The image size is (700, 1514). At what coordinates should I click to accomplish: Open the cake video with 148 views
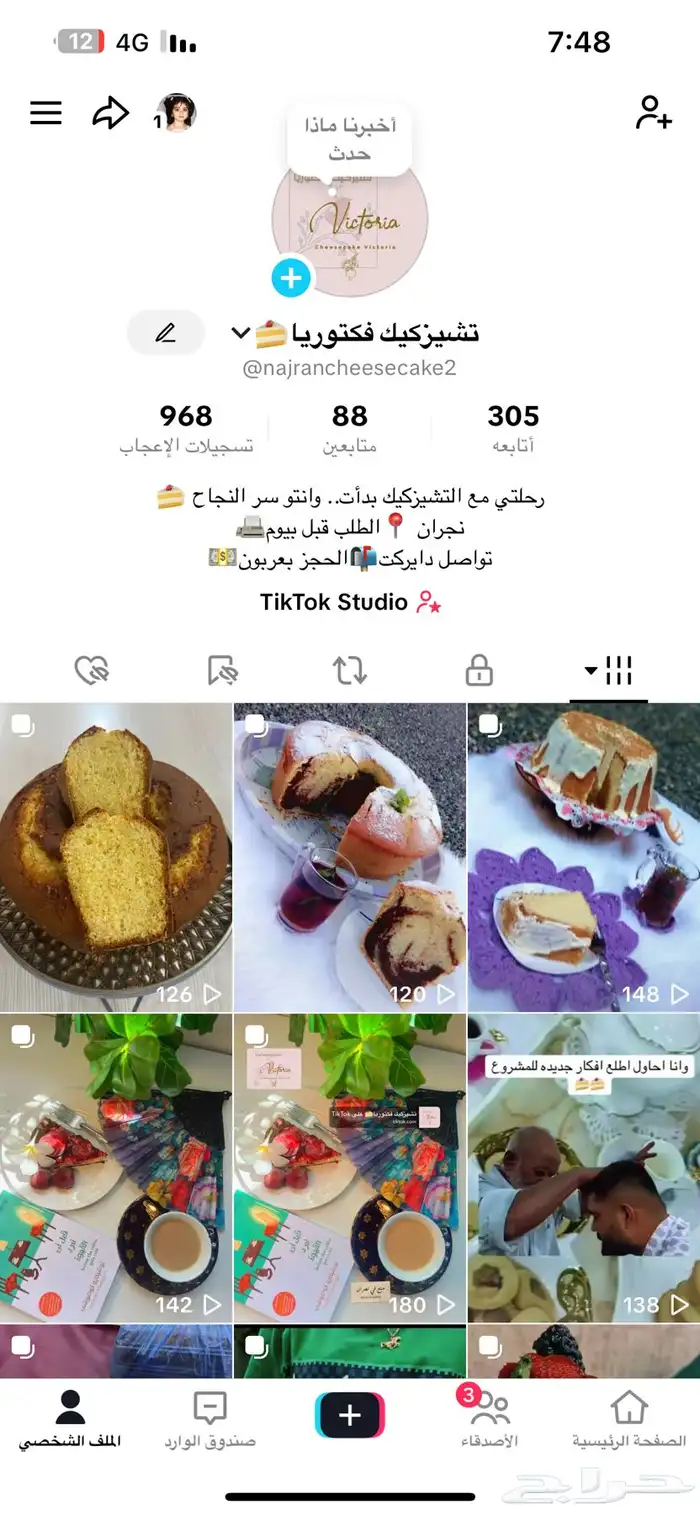coord(583,857)
